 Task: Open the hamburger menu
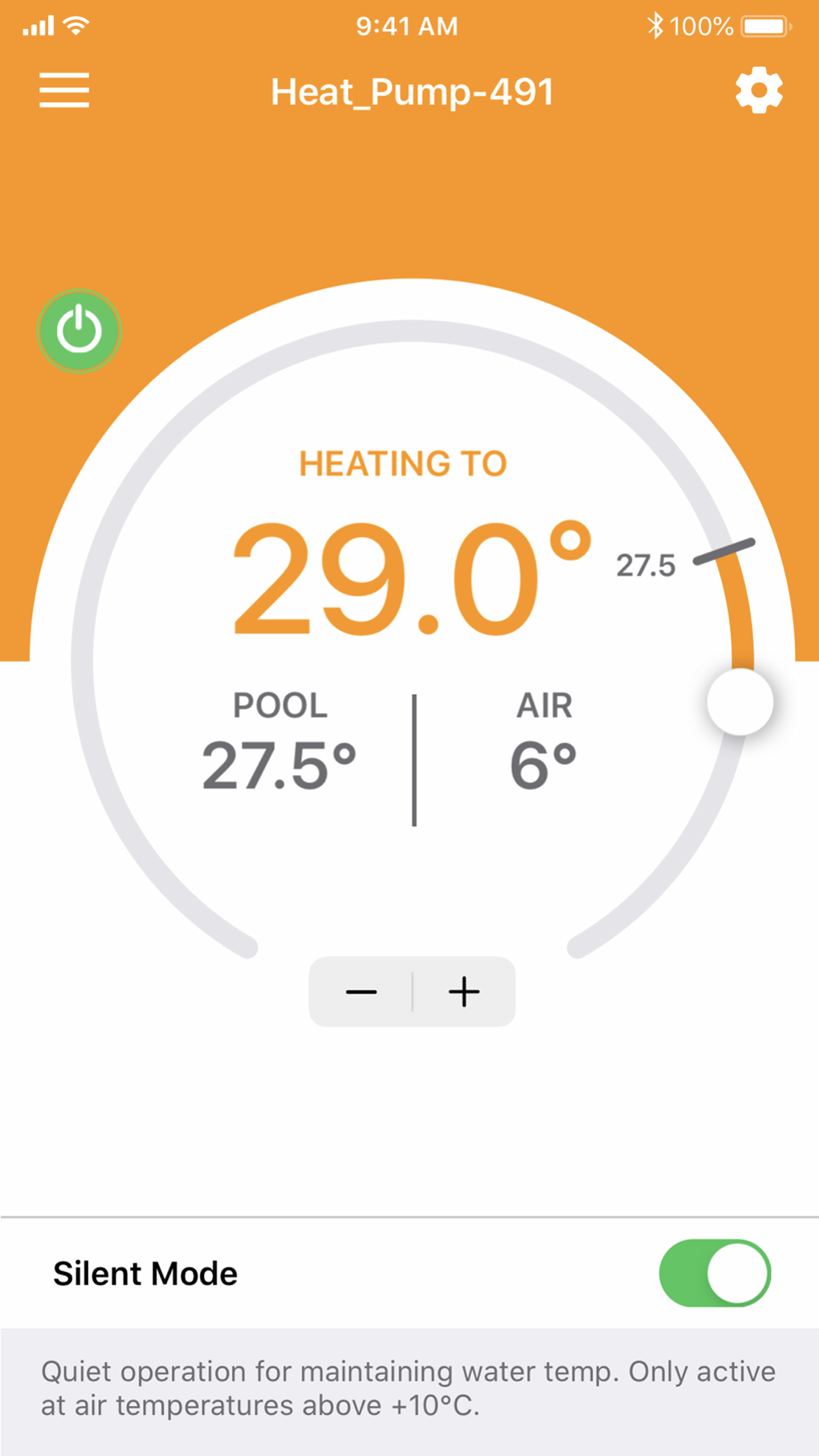pyautogui.click(x=64, y=90)
